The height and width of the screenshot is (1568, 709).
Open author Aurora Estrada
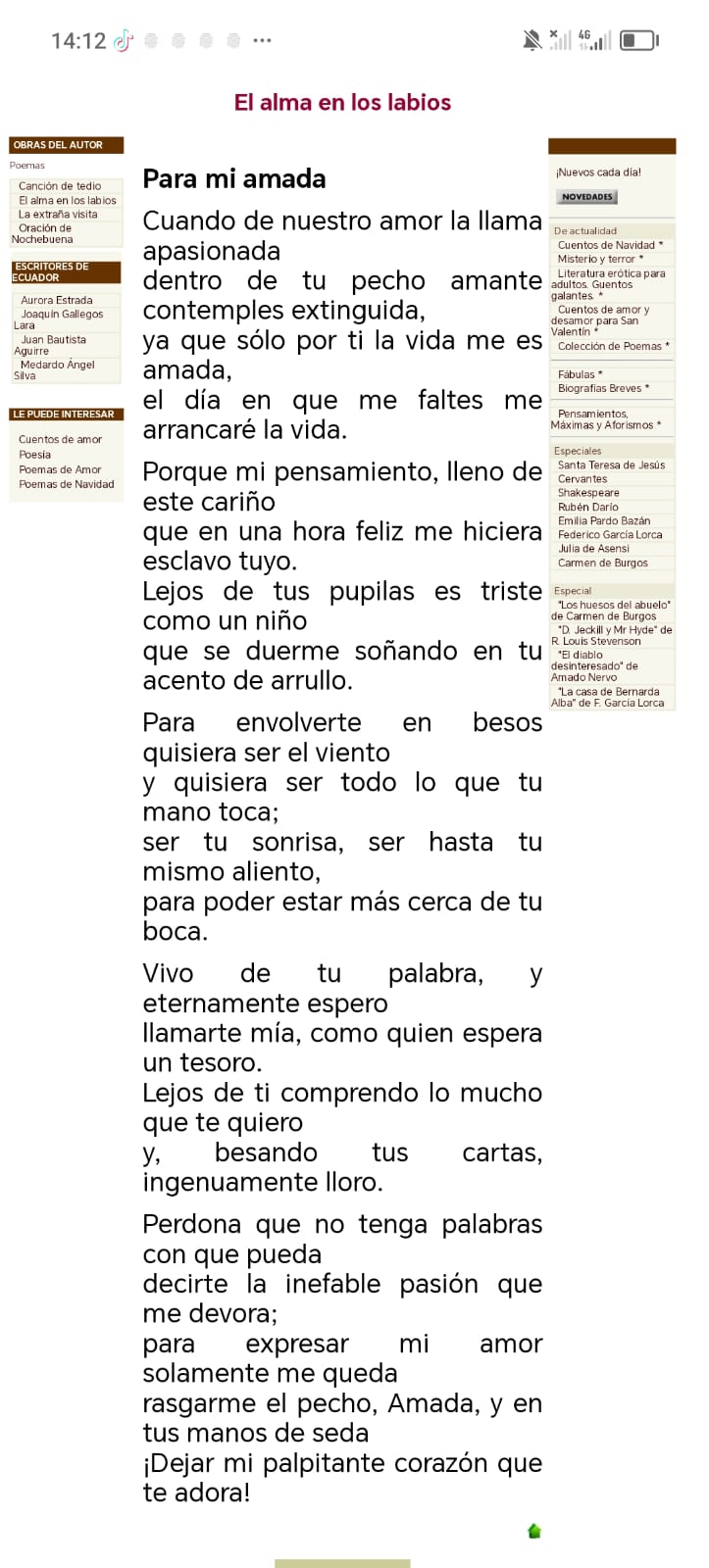pos(57,301)
